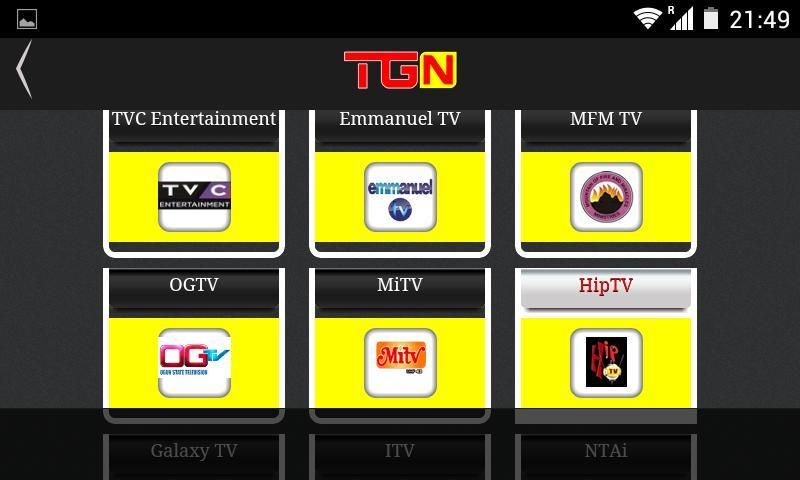Watch the Emmanuel TV channel
800x480 pixels.
click(x=400, y=197)
